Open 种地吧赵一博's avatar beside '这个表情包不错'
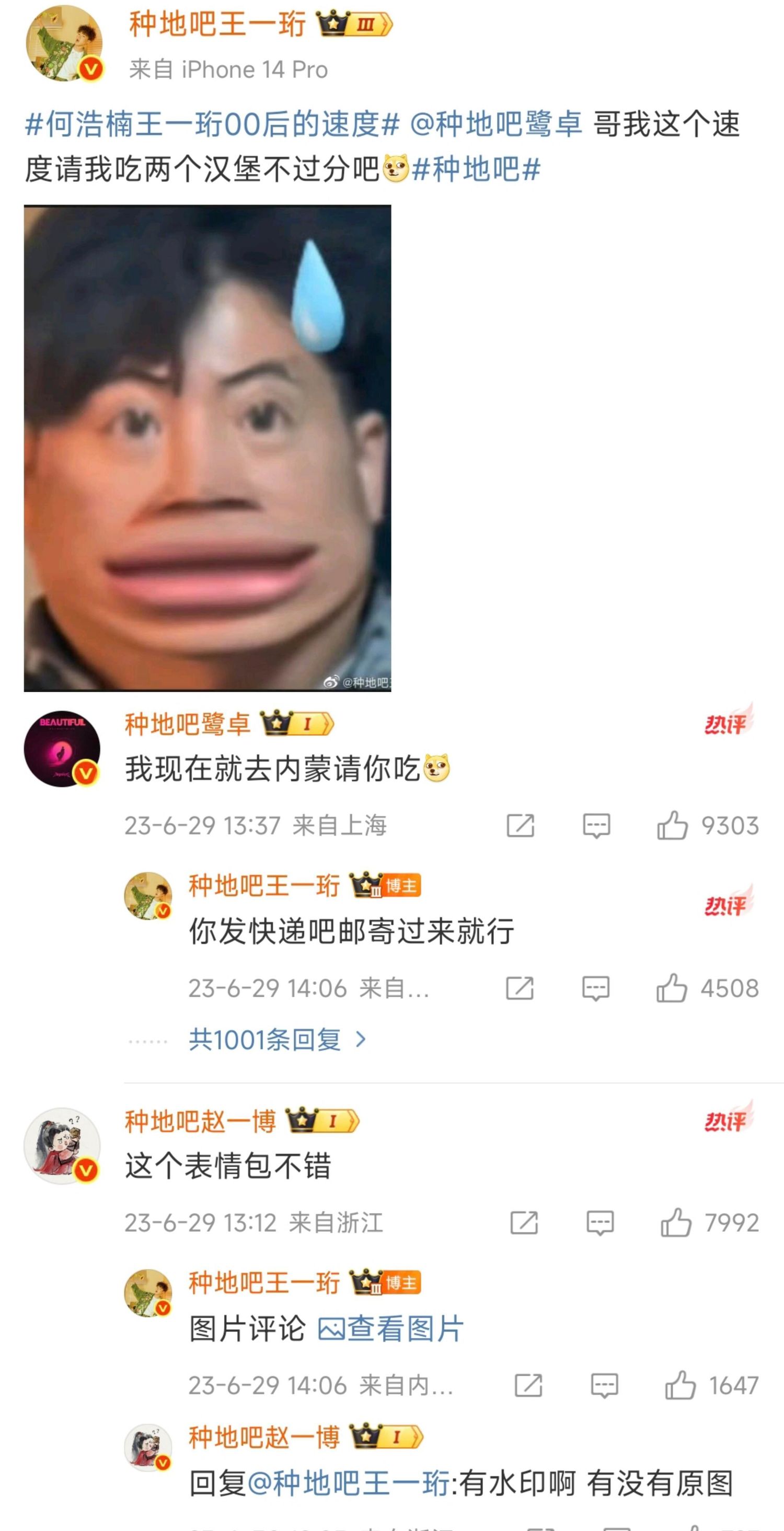 [62, 1145]
